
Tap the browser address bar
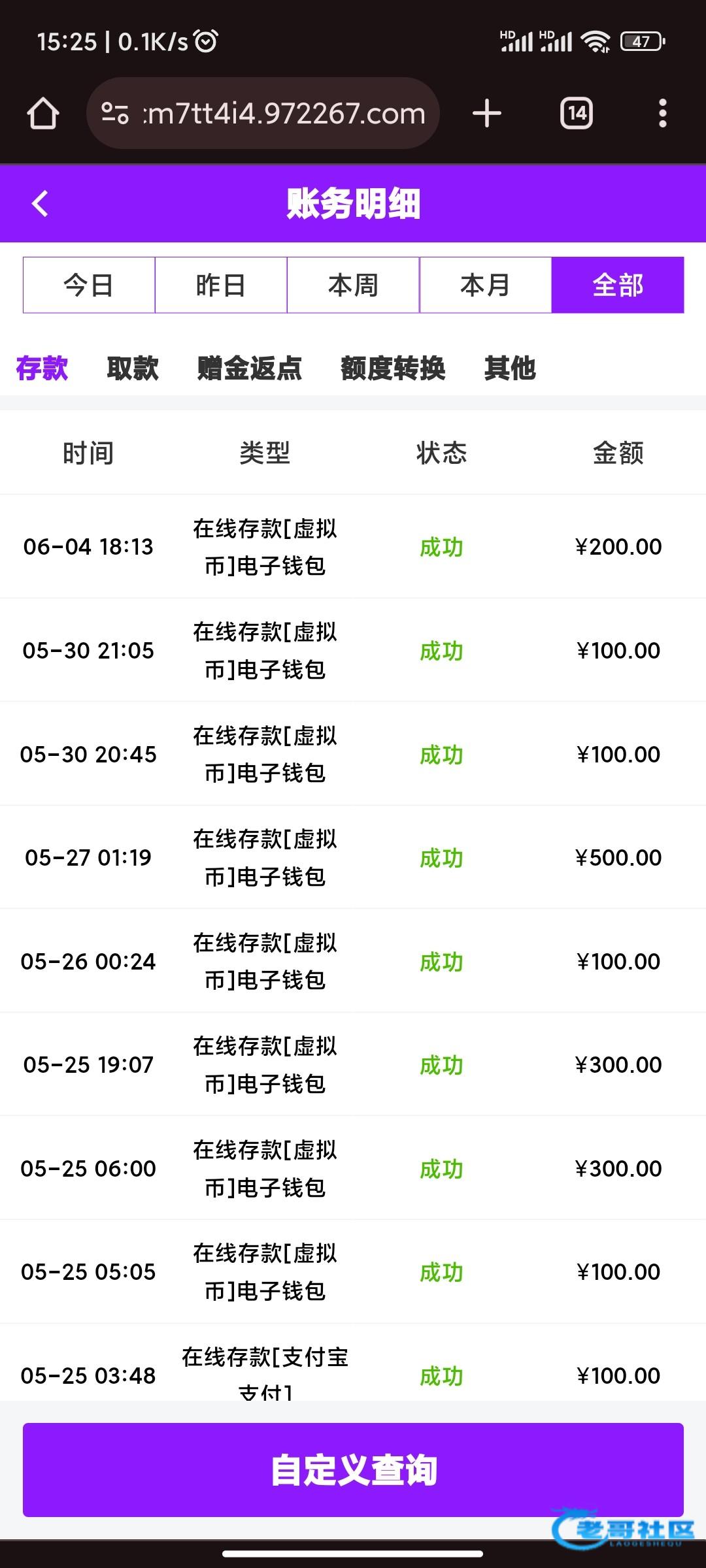pos(263,114)
